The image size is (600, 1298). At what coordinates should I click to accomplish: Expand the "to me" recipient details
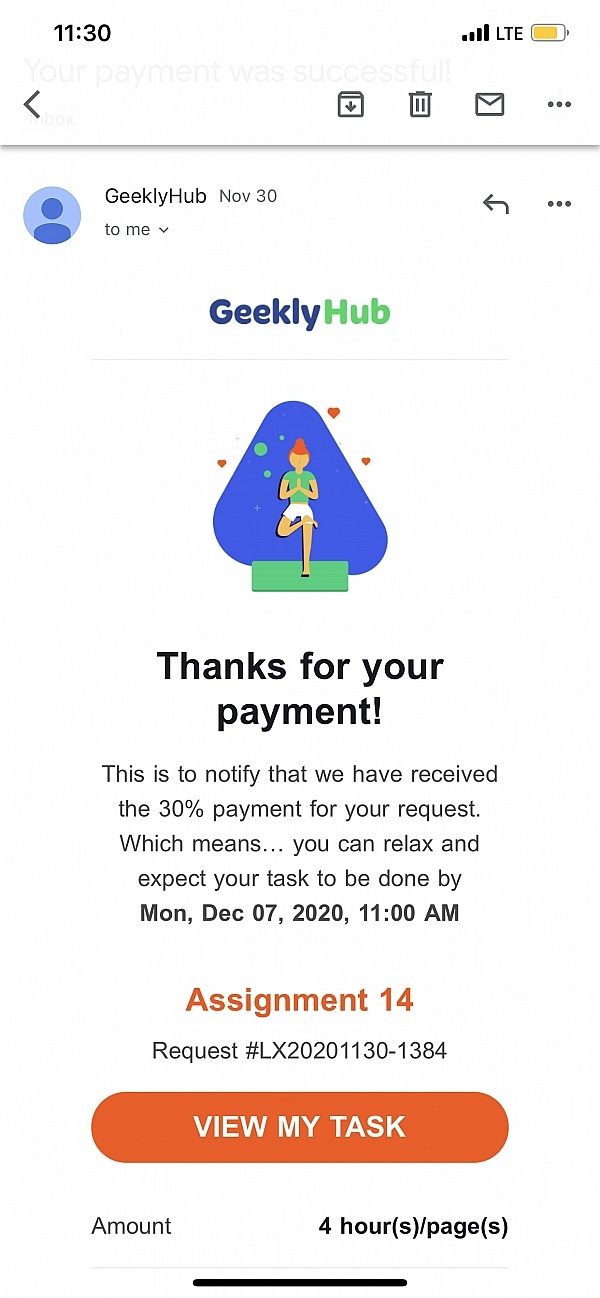(x=137, y=230)
